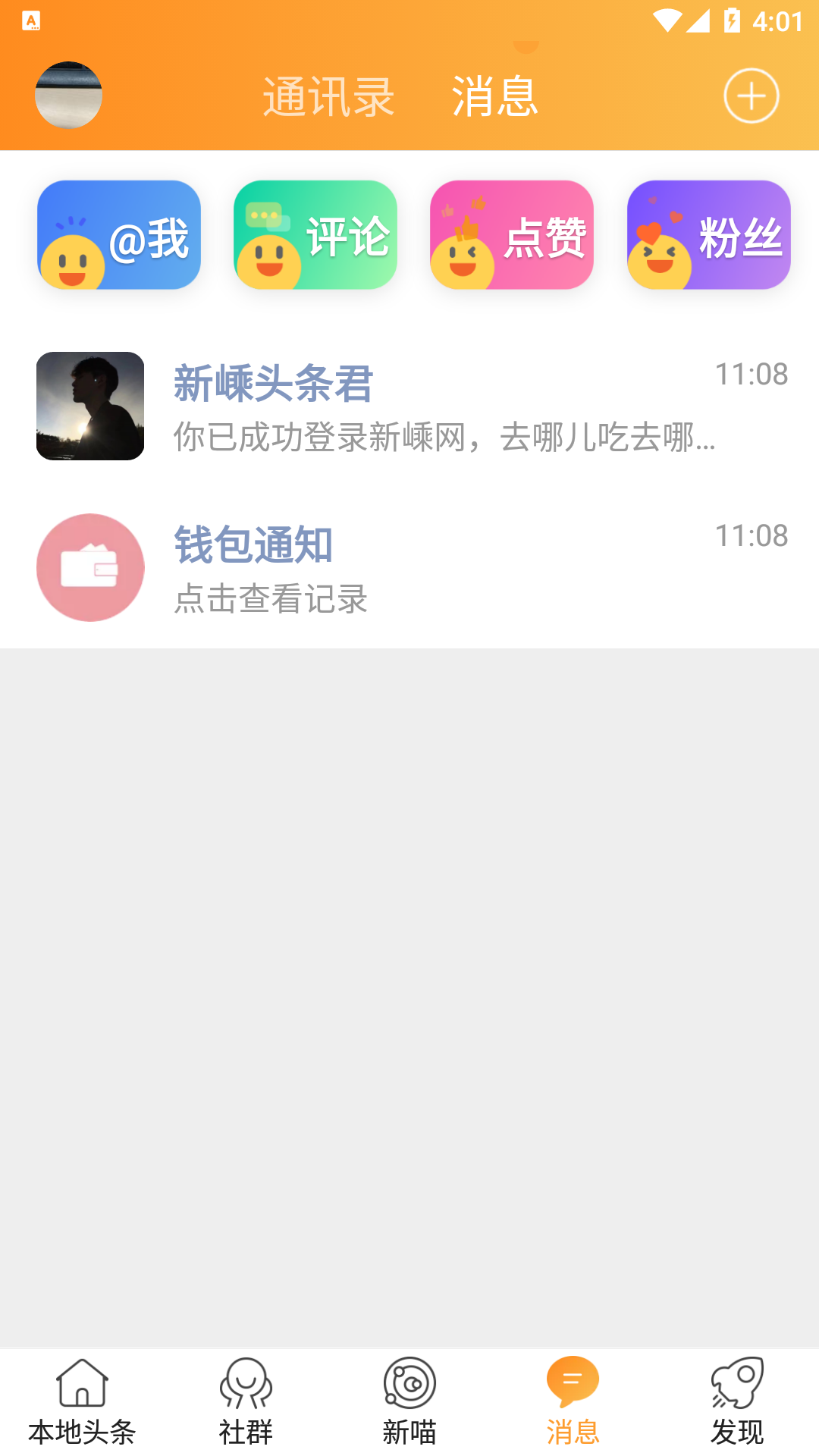Open the 新喵 tab
Image resolution: width=819 pixels, height=1456 pixels.
click(409, 1401)
